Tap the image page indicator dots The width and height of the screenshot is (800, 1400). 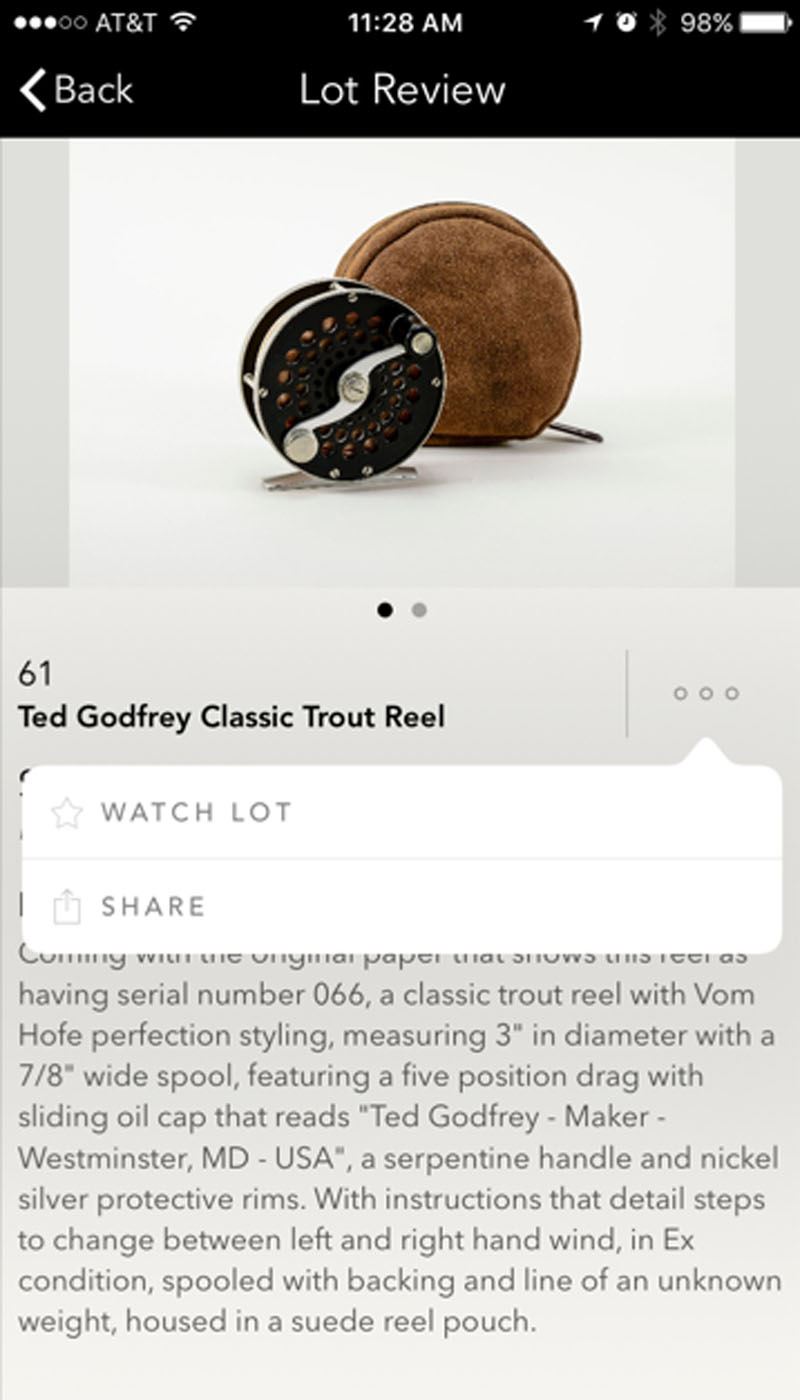(402, 610)
